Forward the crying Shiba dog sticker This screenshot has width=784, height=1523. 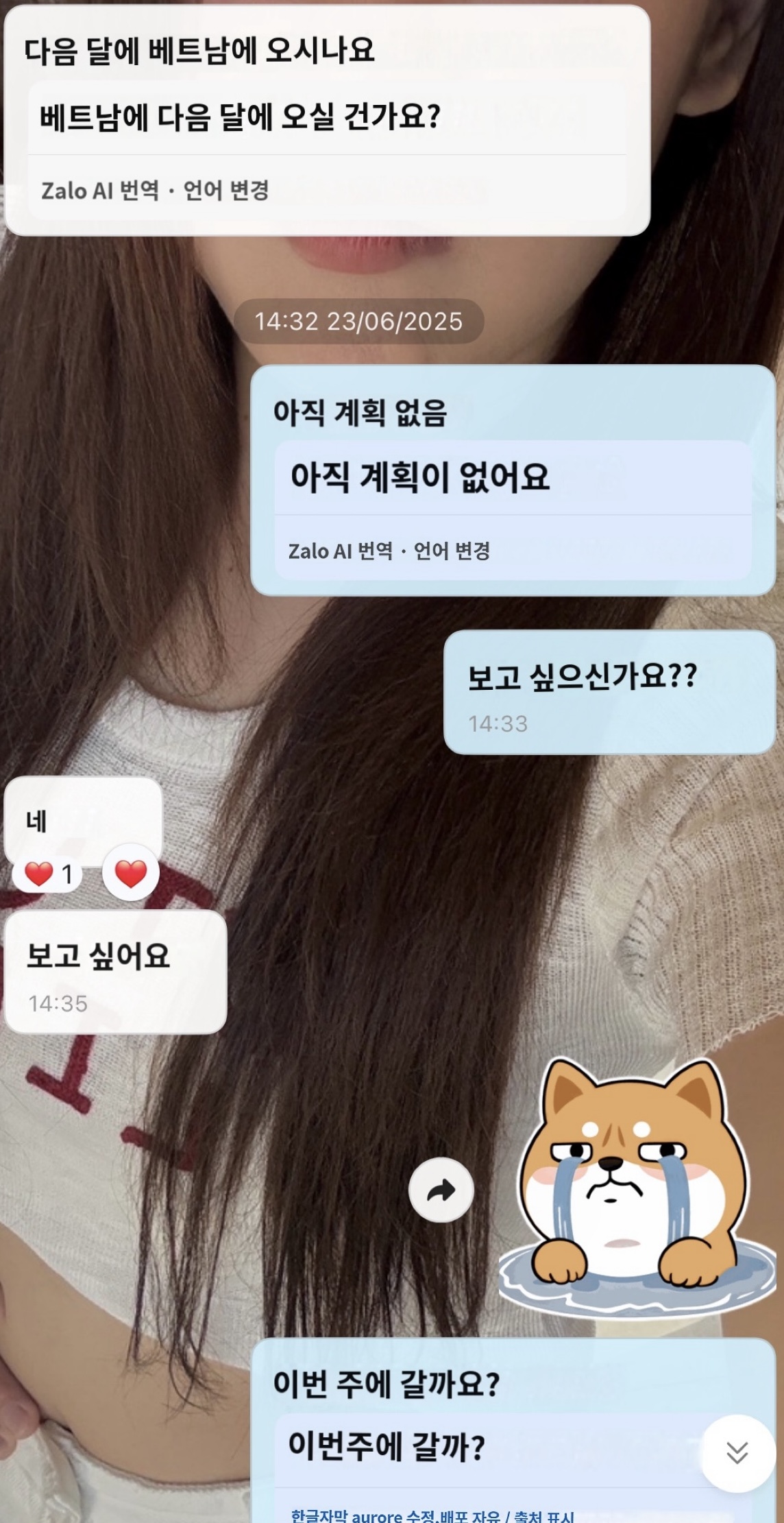coord(441,1191)
